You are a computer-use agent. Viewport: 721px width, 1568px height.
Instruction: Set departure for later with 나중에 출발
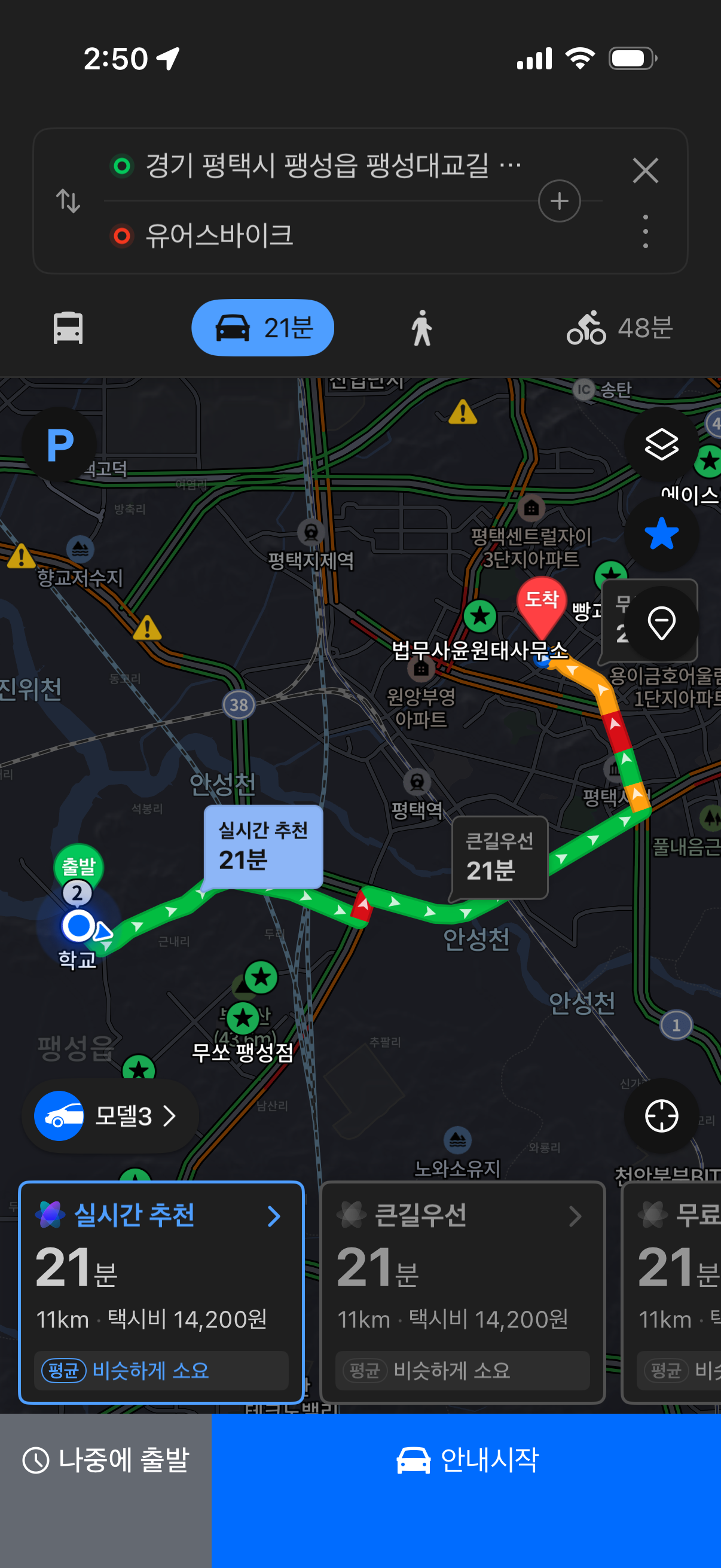[x=106, y=1461]
